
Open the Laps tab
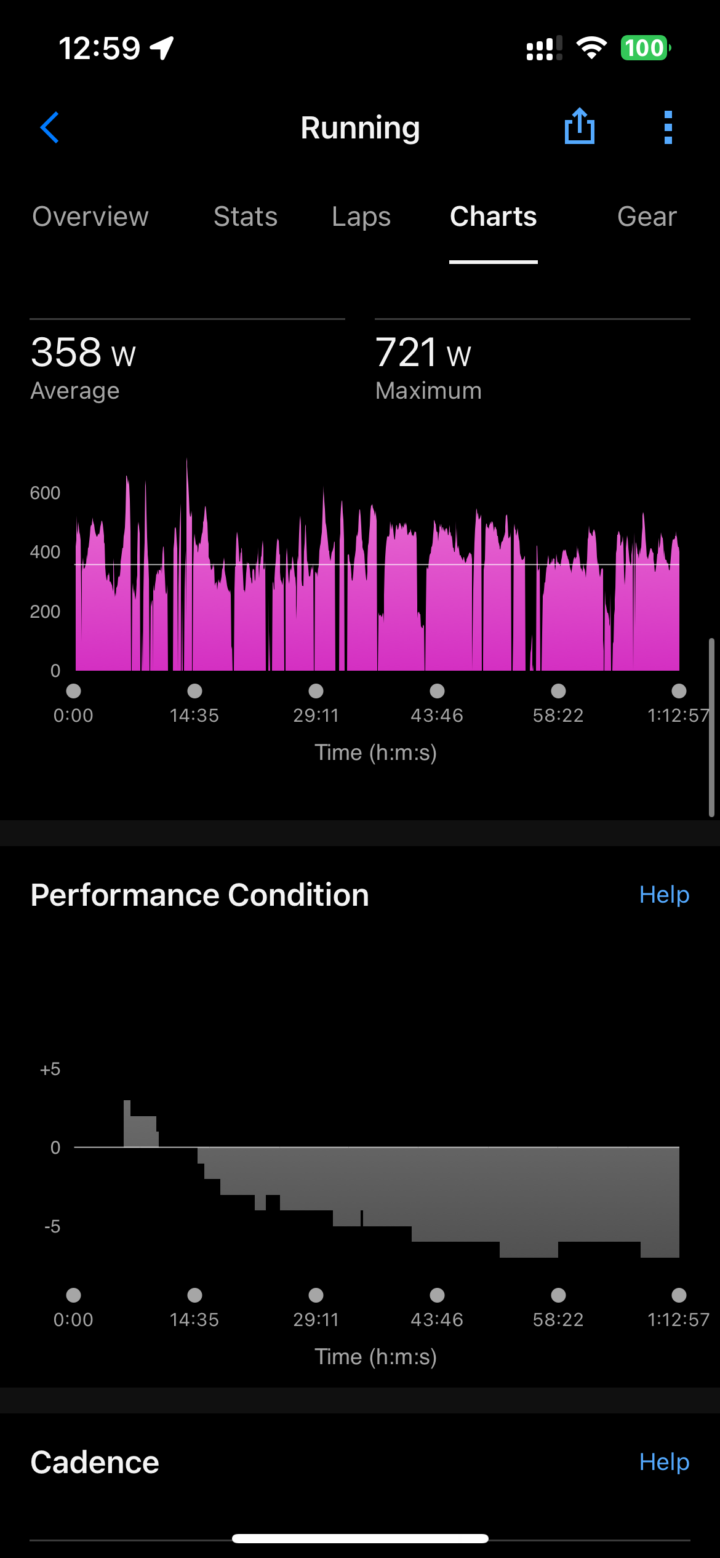pos(361,217)
